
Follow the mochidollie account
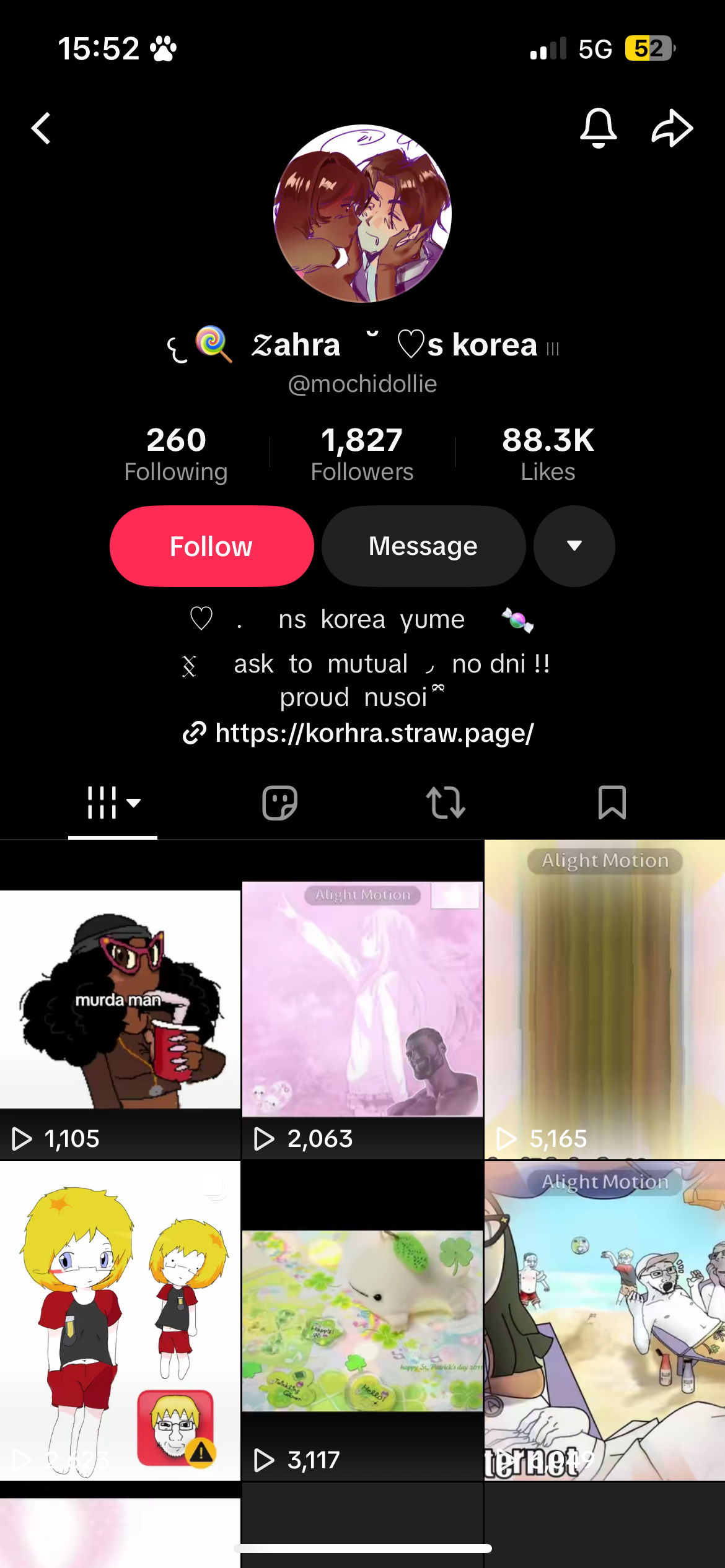click(211, 546)
